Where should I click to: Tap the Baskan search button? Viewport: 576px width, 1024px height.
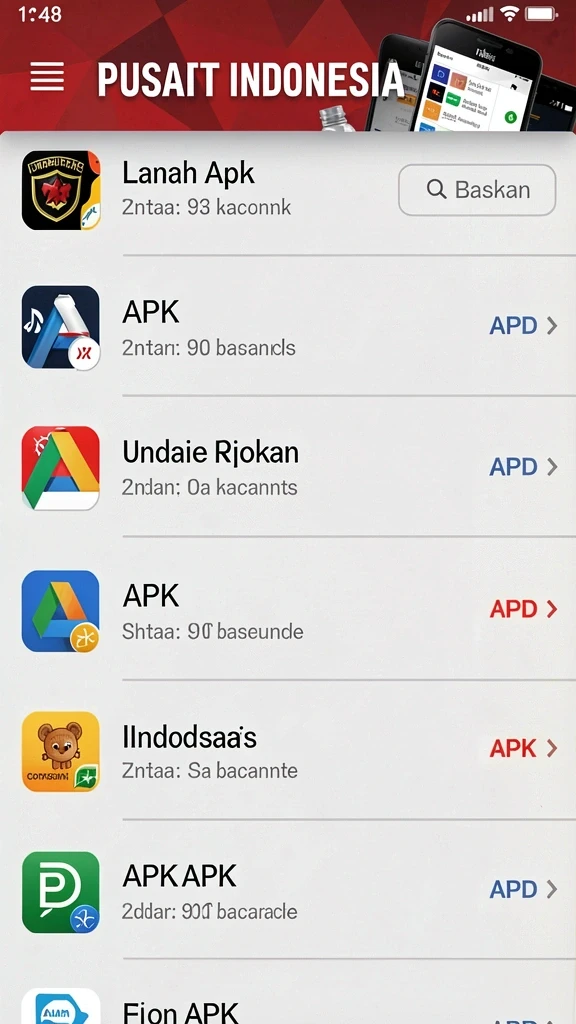coord(477,190)
